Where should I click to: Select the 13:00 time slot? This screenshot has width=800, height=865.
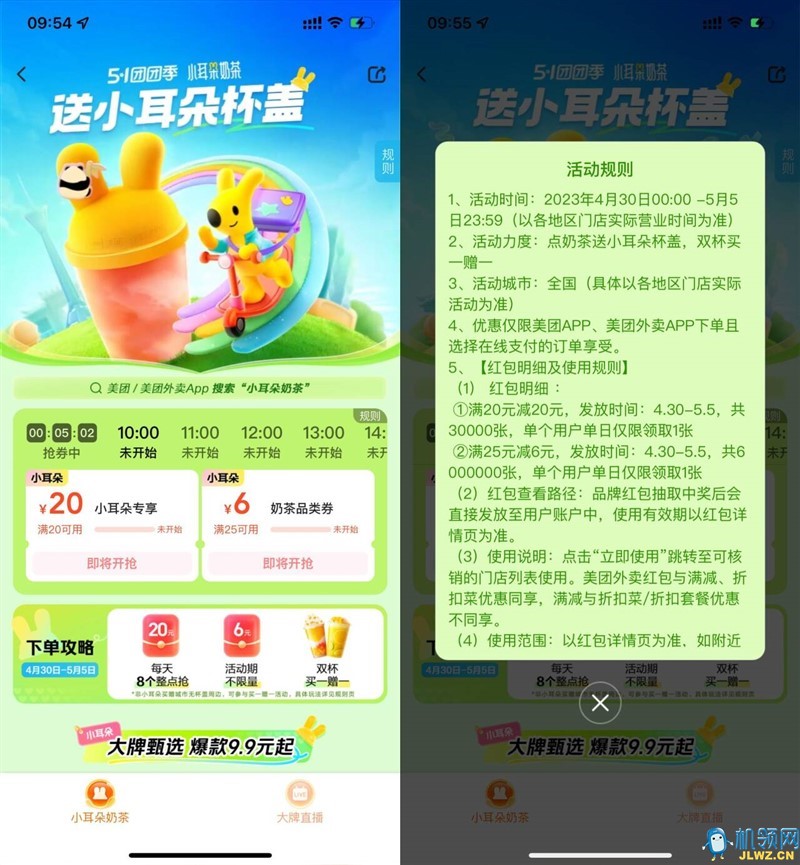coord(324,441)
